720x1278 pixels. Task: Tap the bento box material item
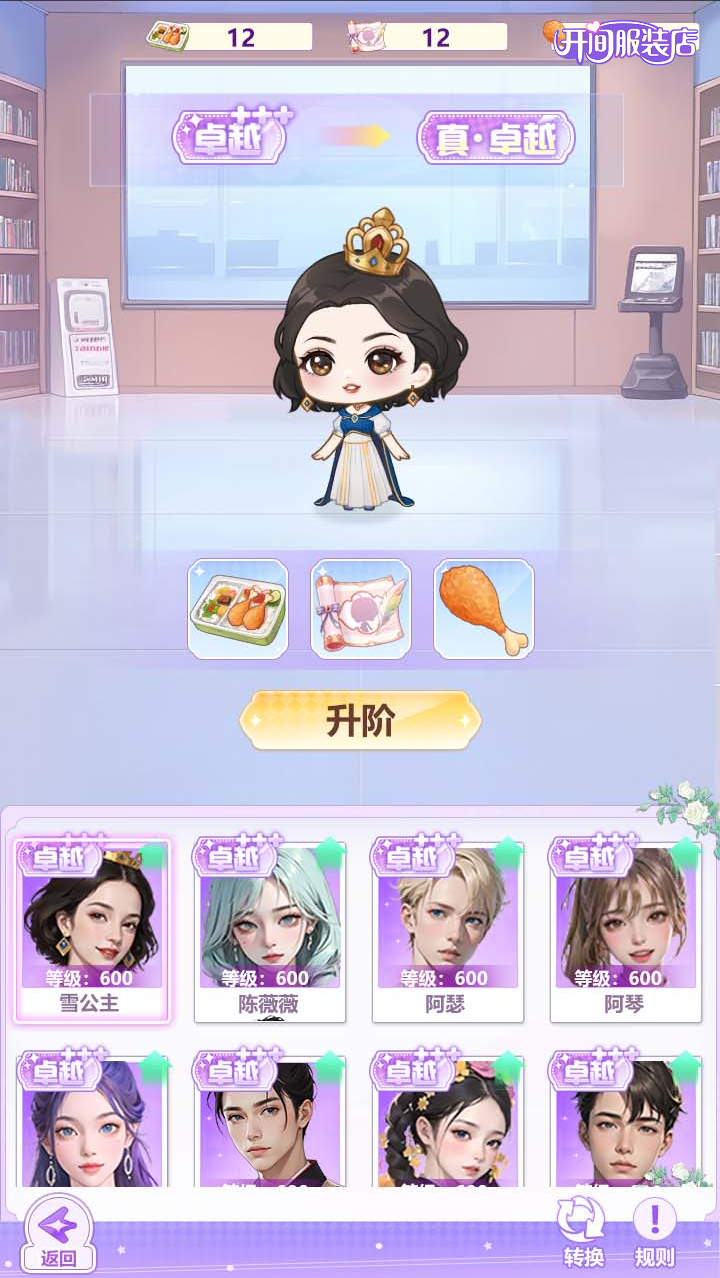(x=238, y=609)
